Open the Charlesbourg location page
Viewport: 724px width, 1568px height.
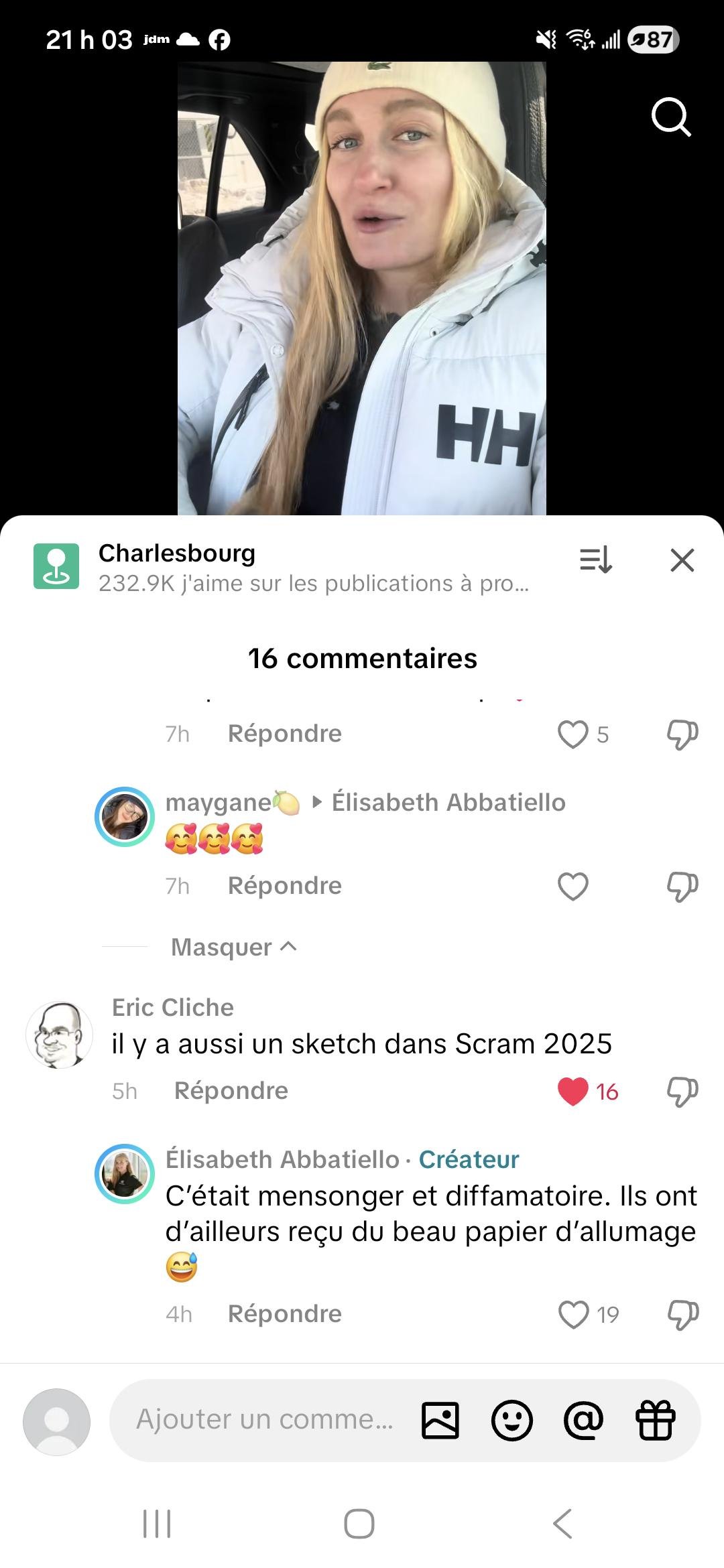point(177,553)
